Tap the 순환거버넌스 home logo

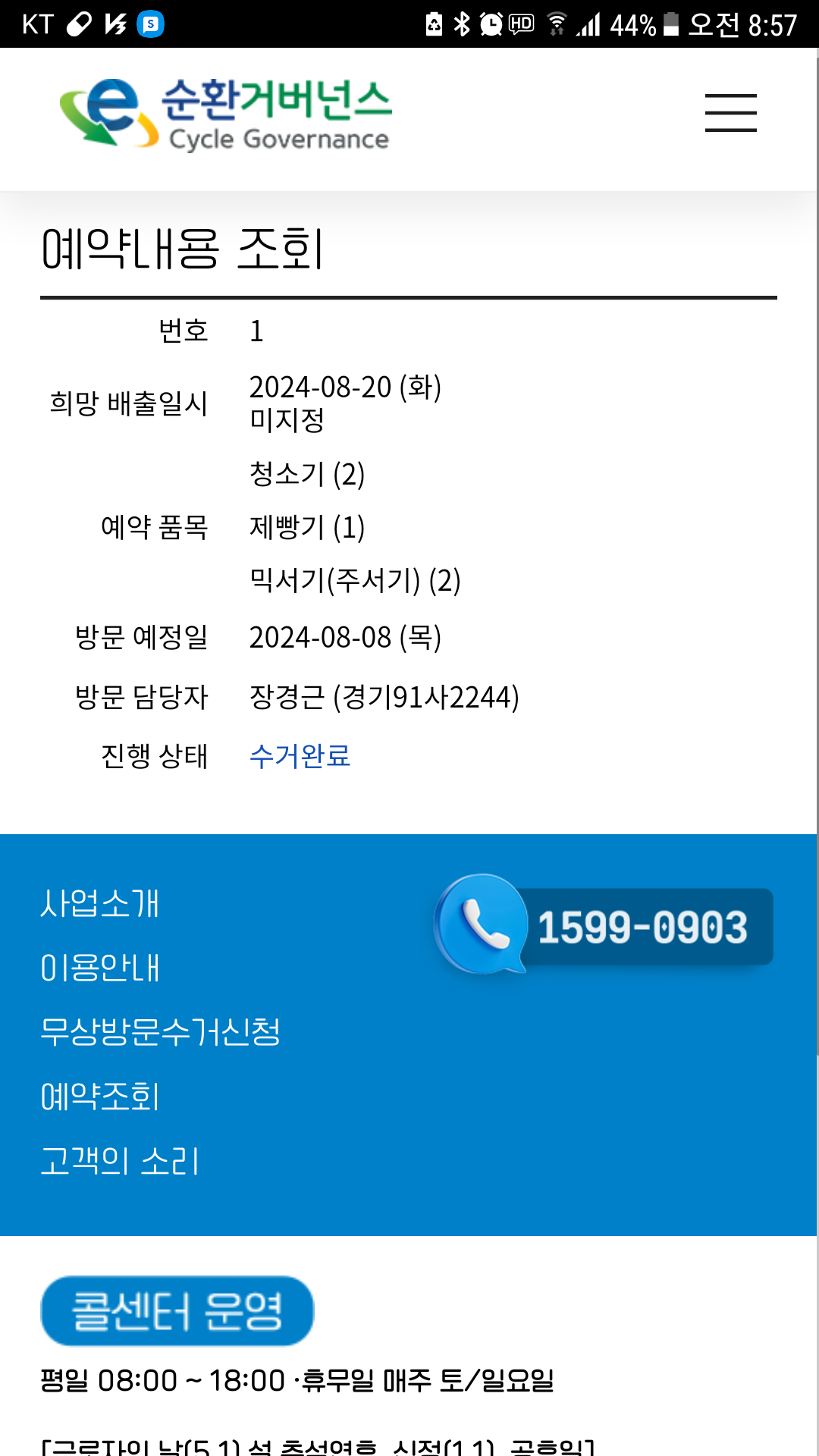point(225,114)
